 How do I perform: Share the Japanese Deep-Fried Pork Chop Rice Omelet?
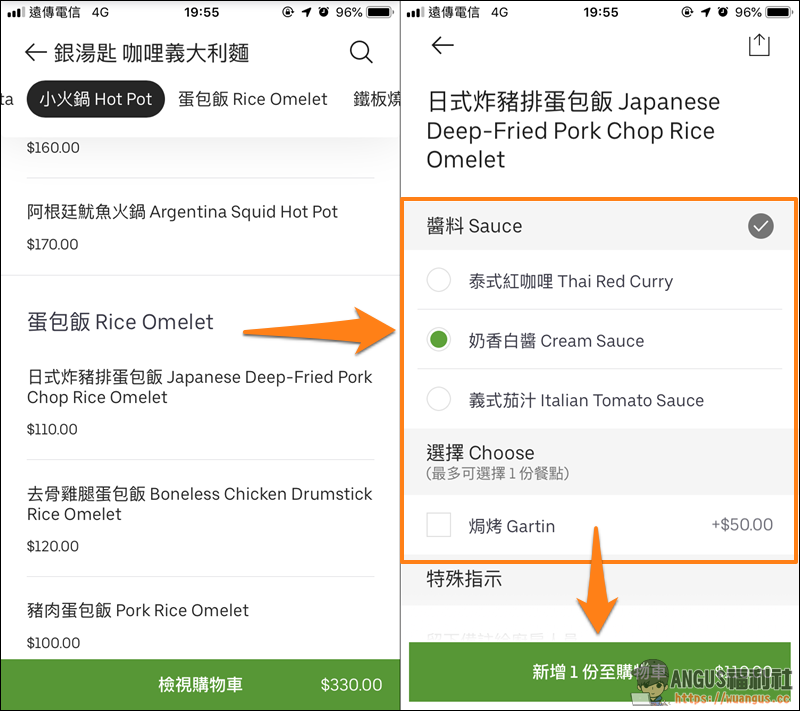point(759,45)
